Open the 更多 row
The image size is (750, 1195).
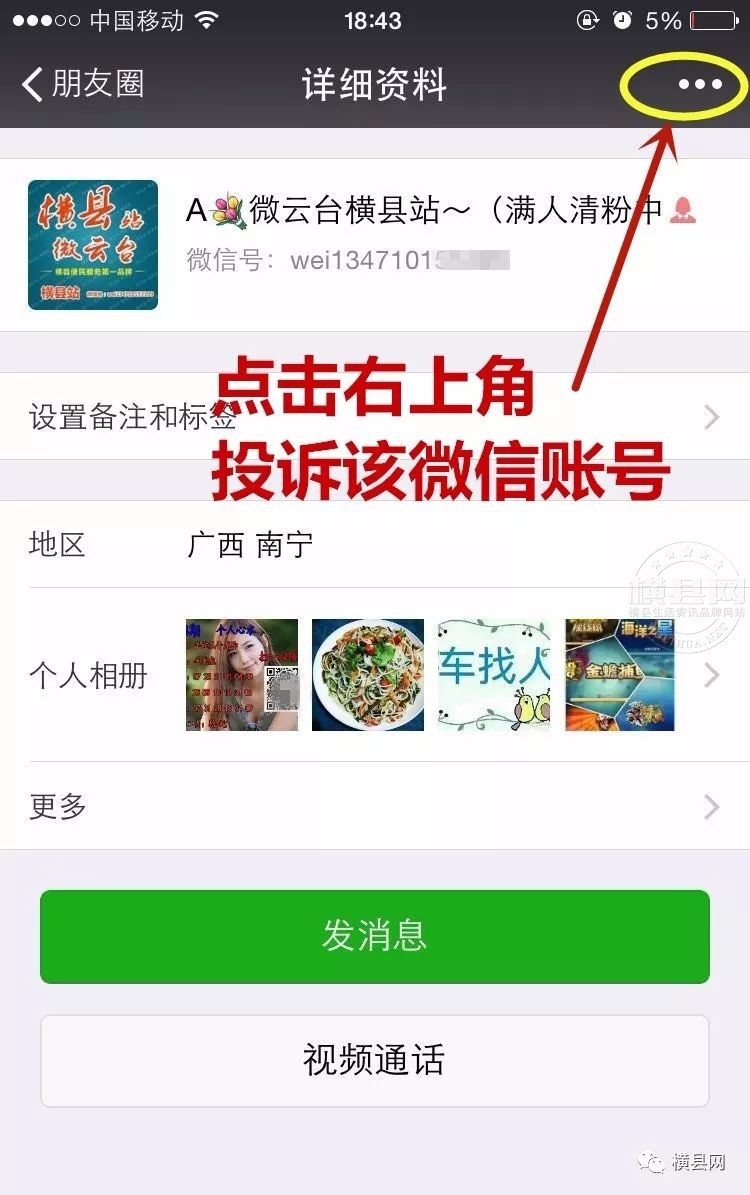click(374, 806)
